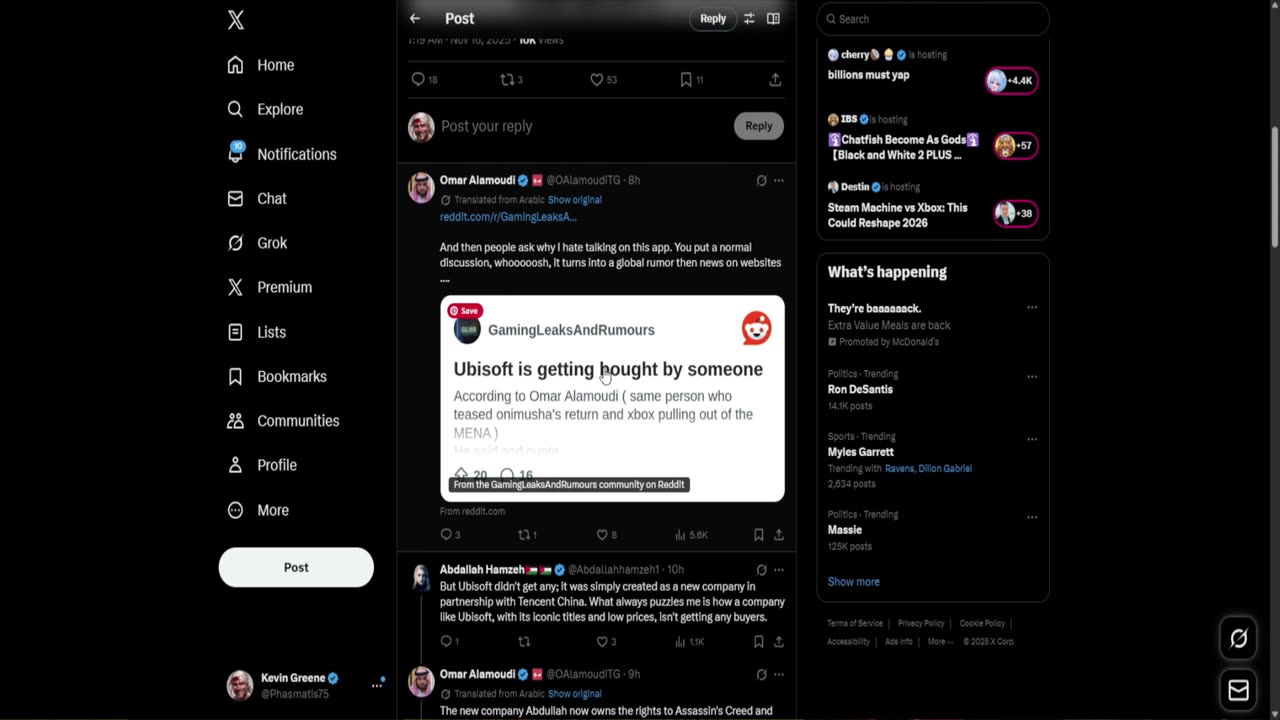Go back using the arrow beside Post
The height and width of the screenshot is (720, 1280).
pyautogui.click(x=415, y=18)
